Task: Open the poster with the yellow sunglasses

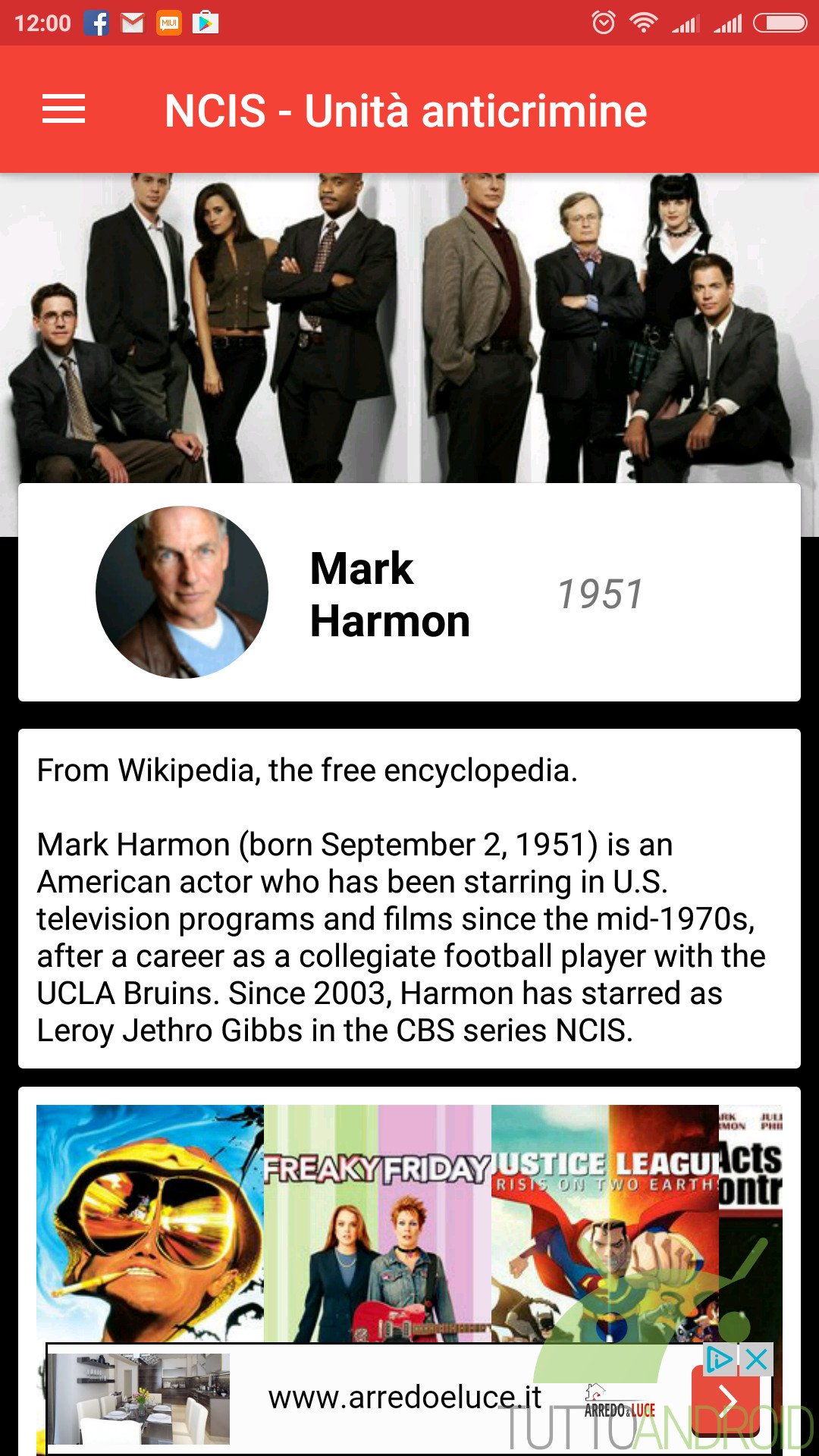Action: [150, 1224]
